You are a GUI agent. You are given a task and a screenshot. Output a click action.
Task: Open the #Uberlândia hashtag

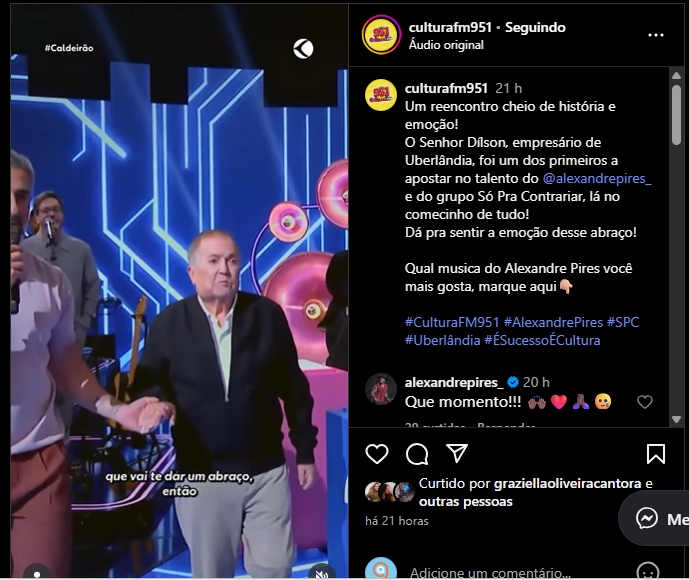(x=442, y=340)
